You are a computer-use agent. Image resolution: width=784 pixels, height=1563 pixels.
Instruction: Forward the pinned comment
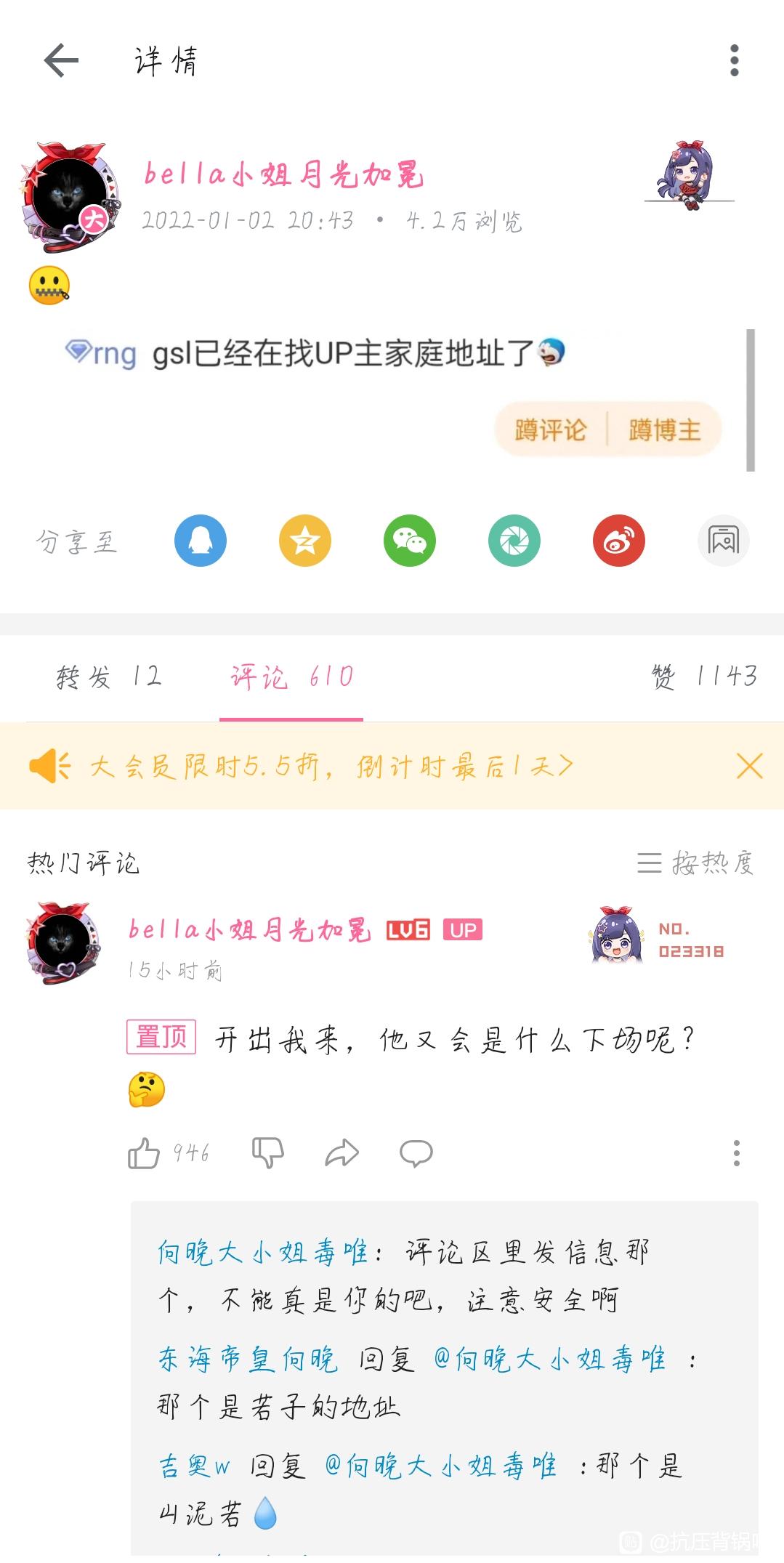(342, 1153)
